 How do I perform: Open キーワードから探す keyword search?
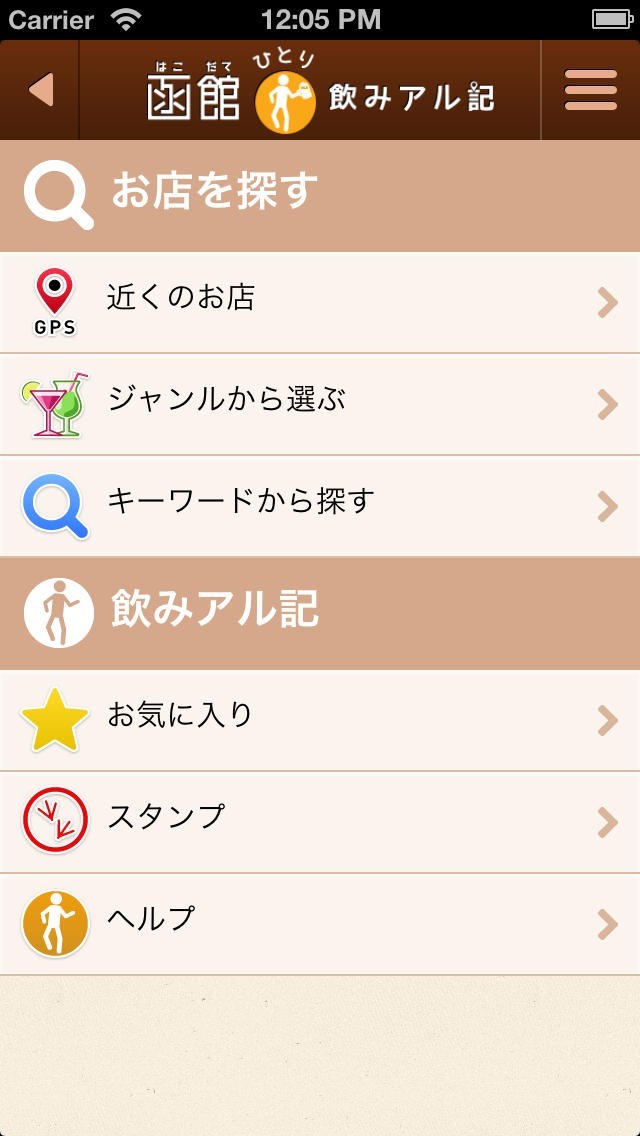[x=320, y=506]
